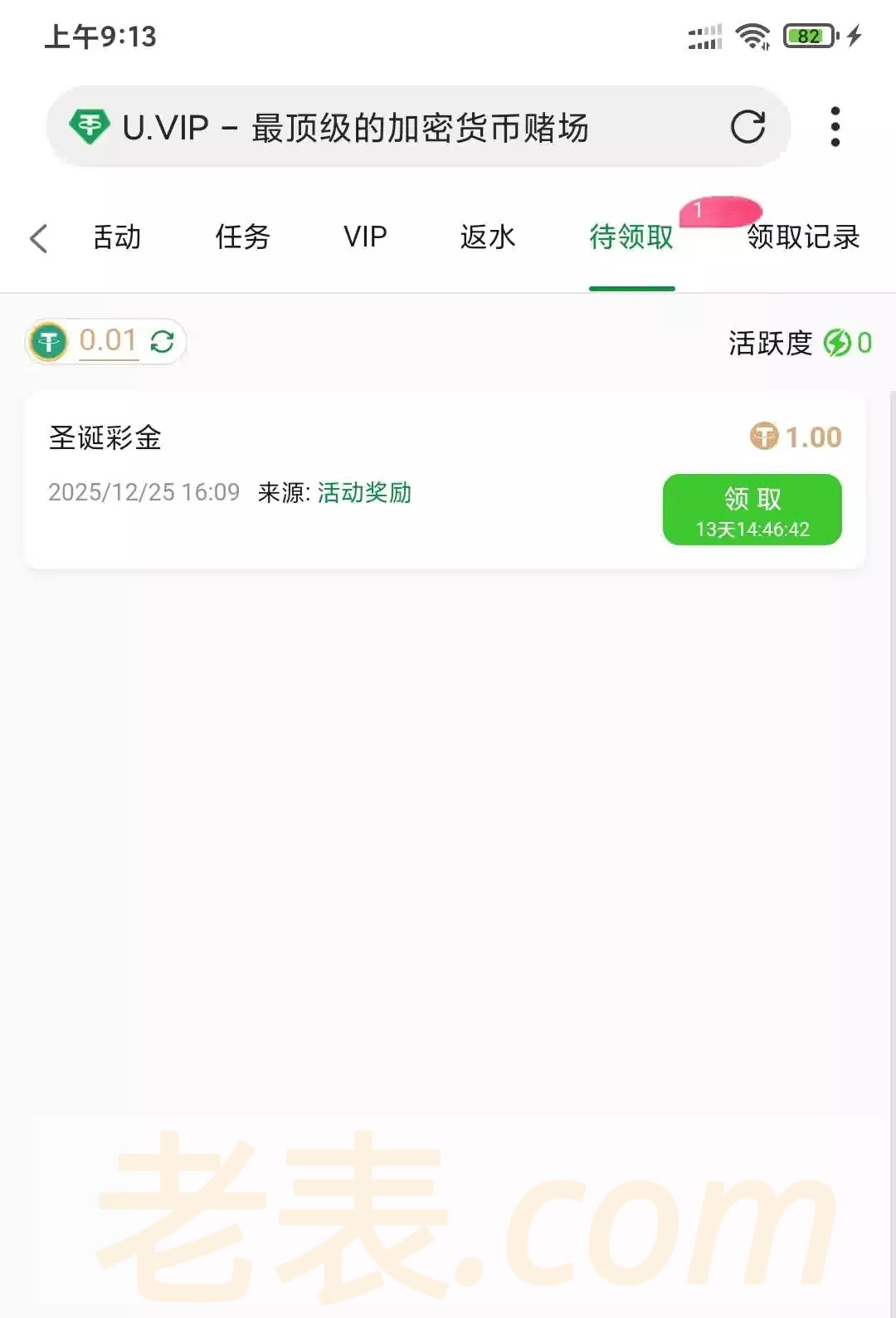Open the browser three-dot overflow menu
896x1318 pixels.
(x=835, y=127)
